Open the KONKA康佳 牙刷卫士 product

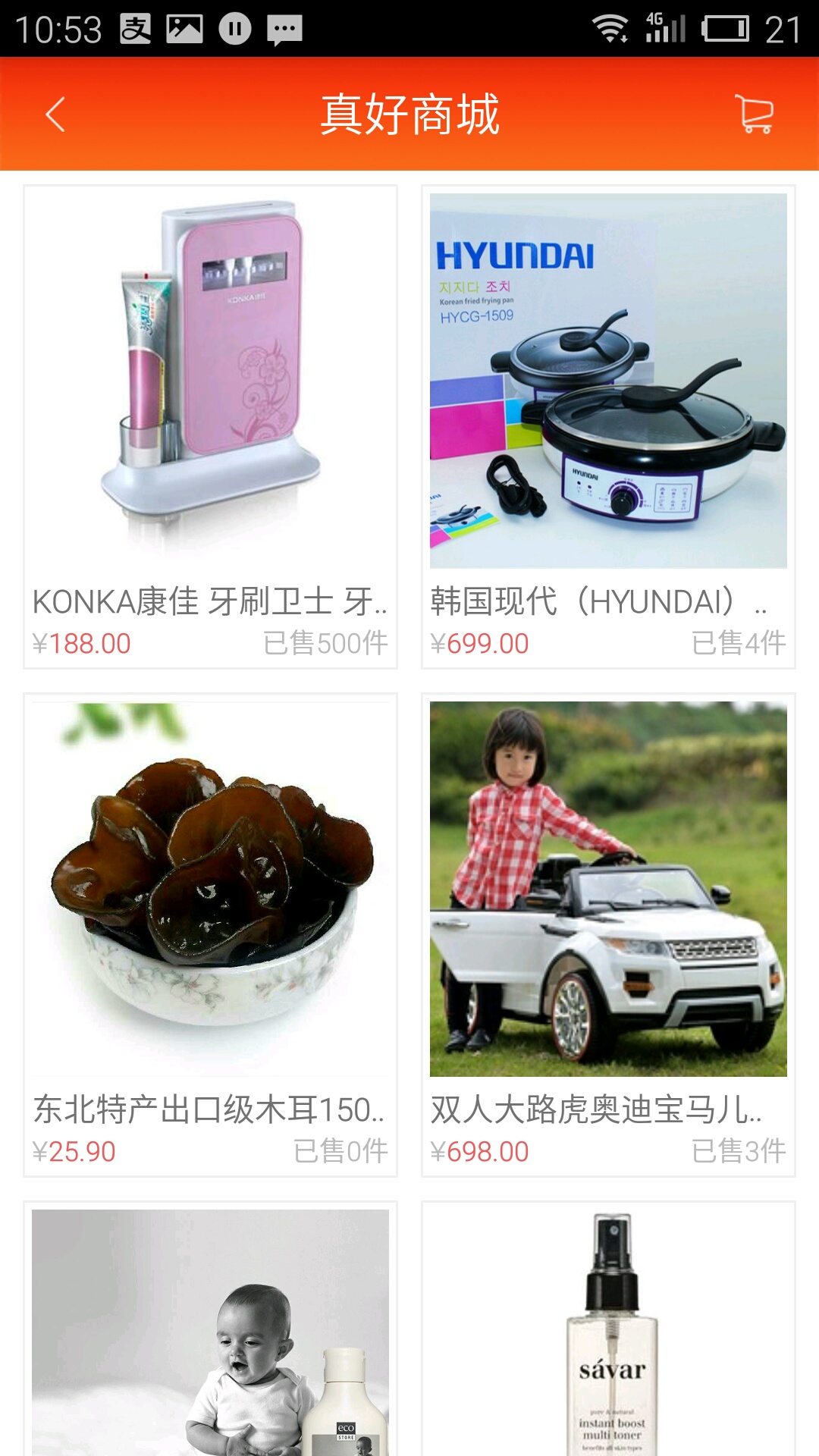(210, 426)
